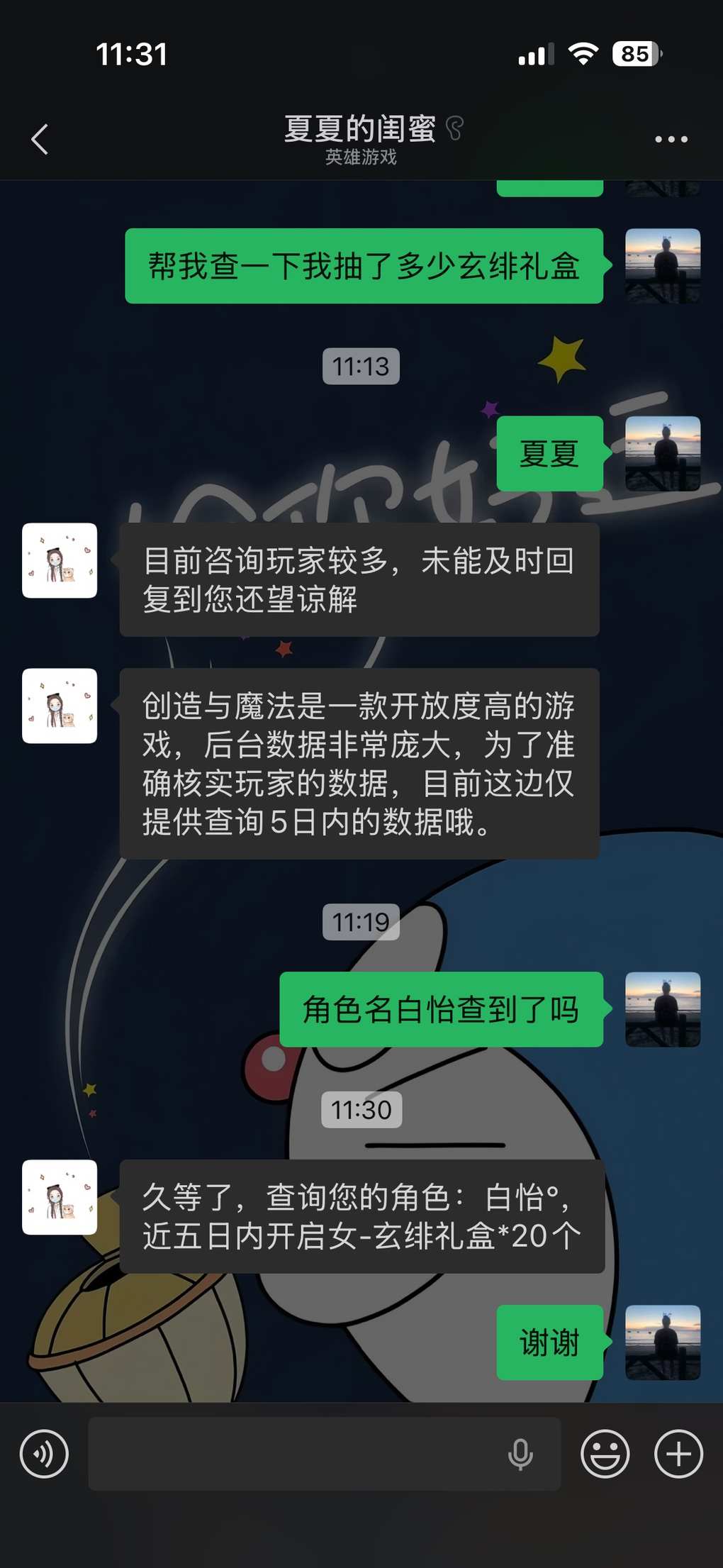Open the plus attachment menu
This screenshot has height=1568, width=723.
(678, 1454)
